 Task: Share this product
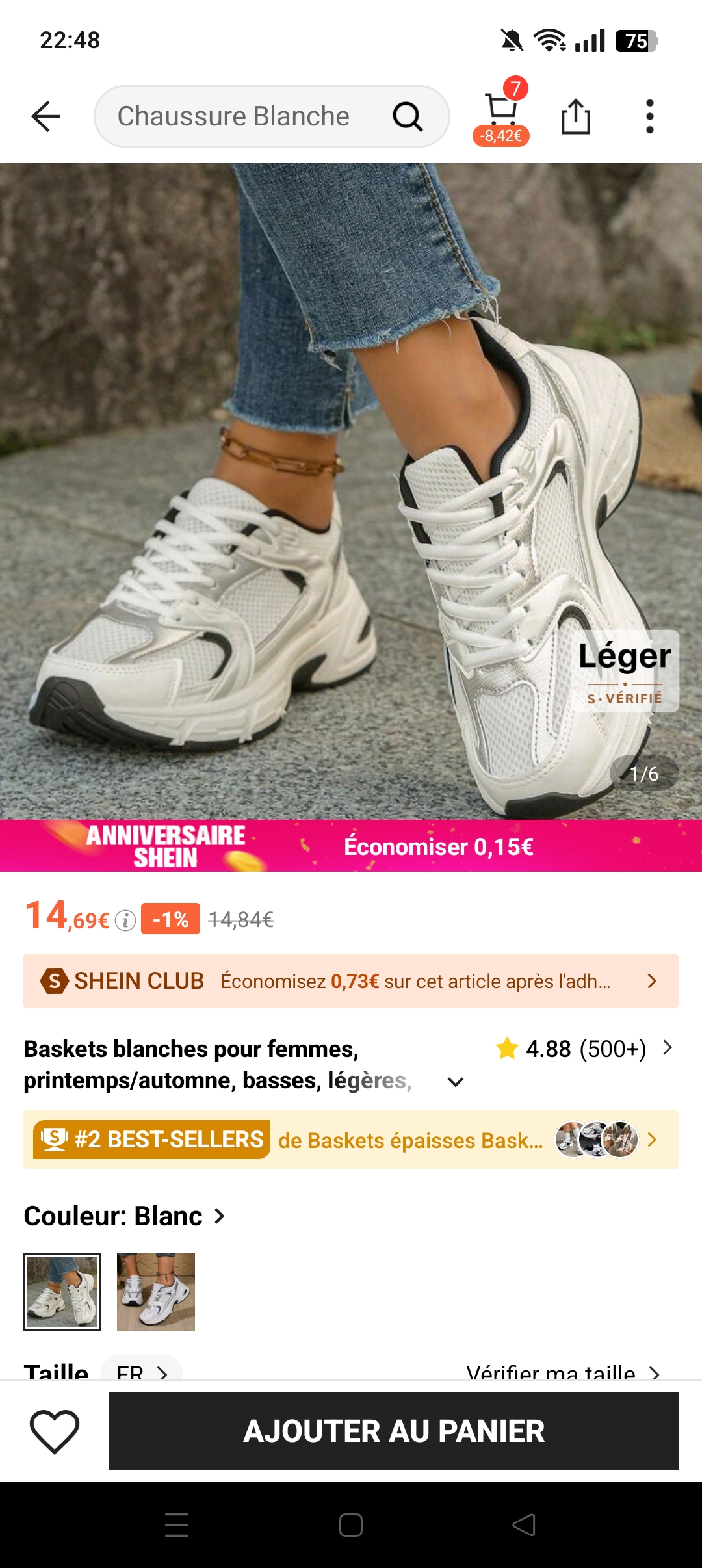tap(575, 116)
